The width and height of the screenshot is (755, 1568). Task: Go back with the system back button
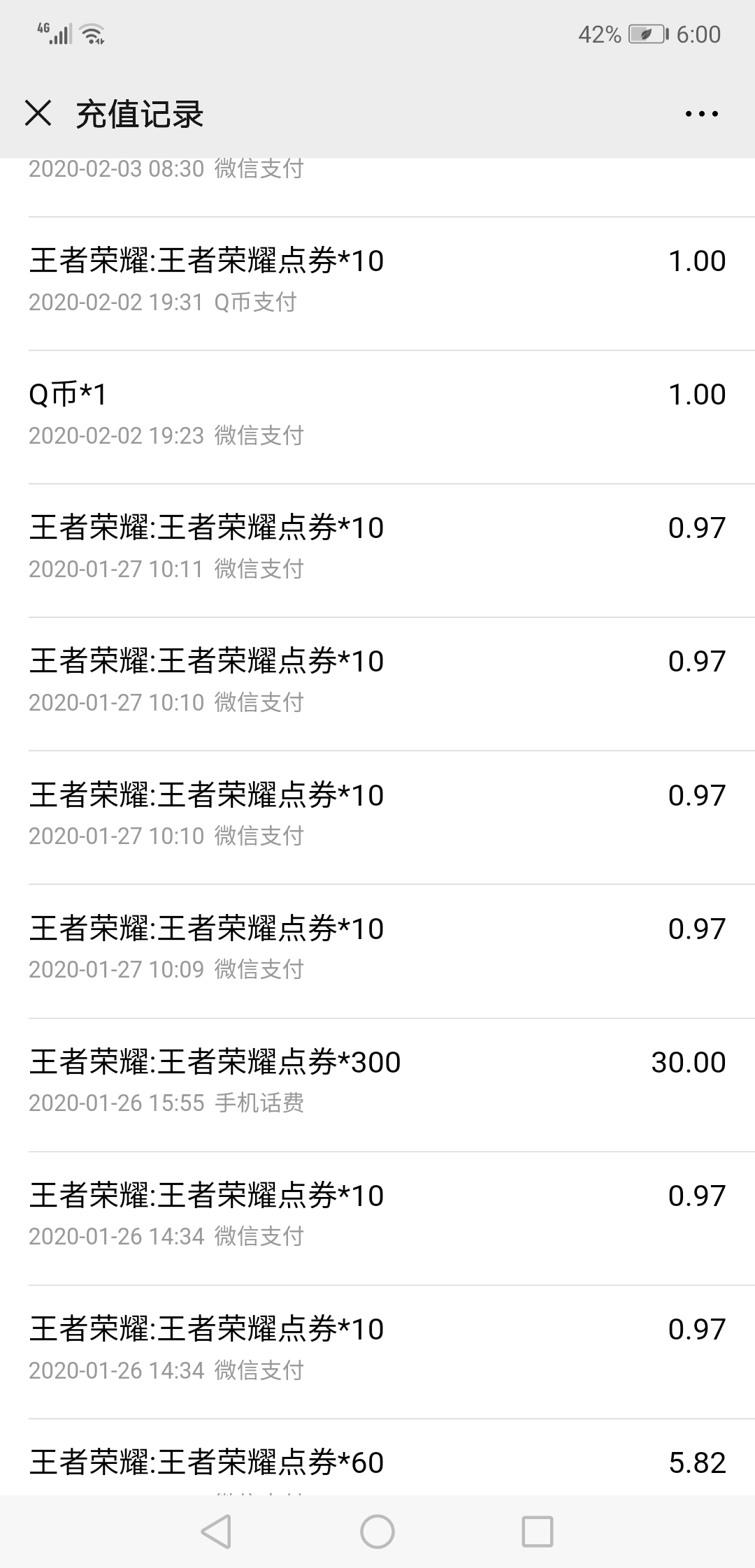216,1532
